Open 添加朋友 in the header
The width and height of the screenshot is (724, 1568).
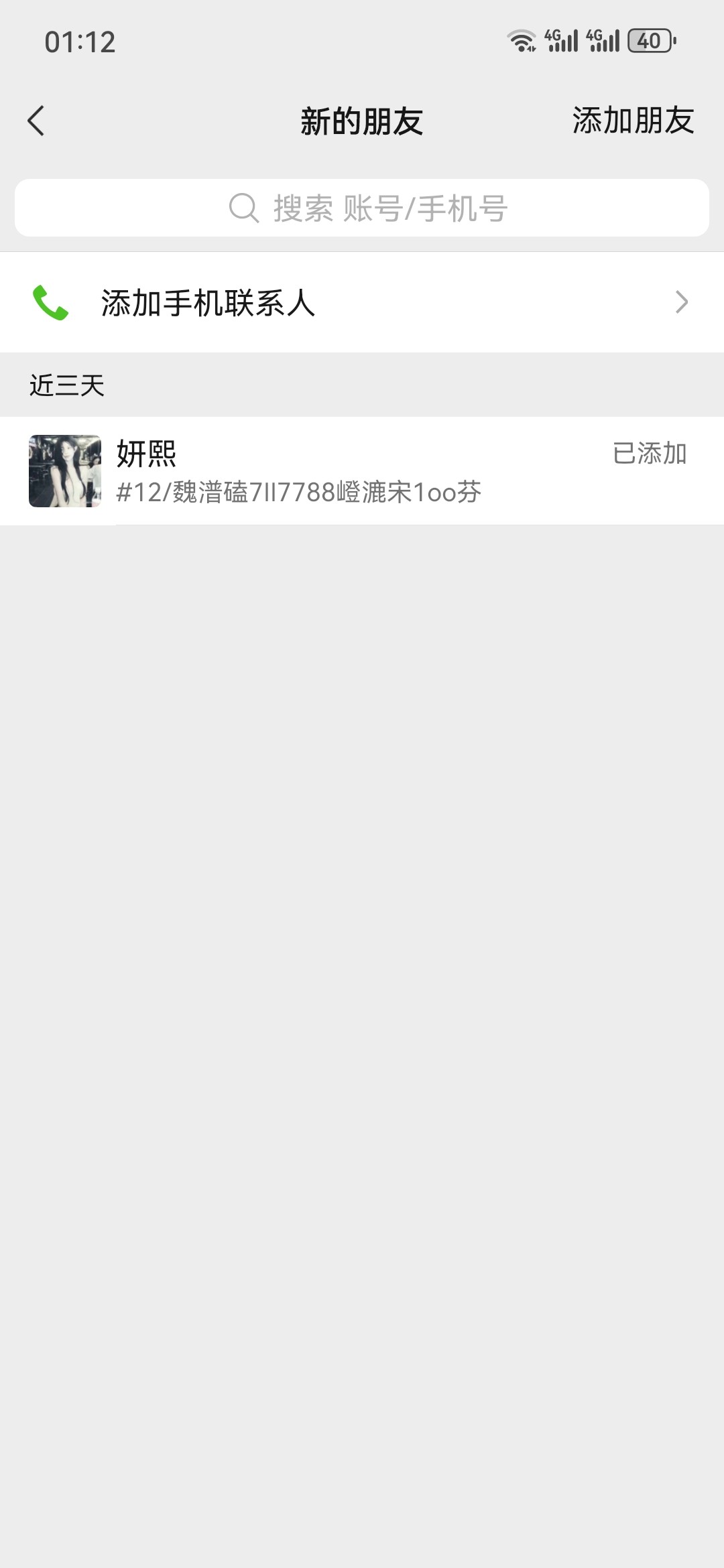click(632, 121)
